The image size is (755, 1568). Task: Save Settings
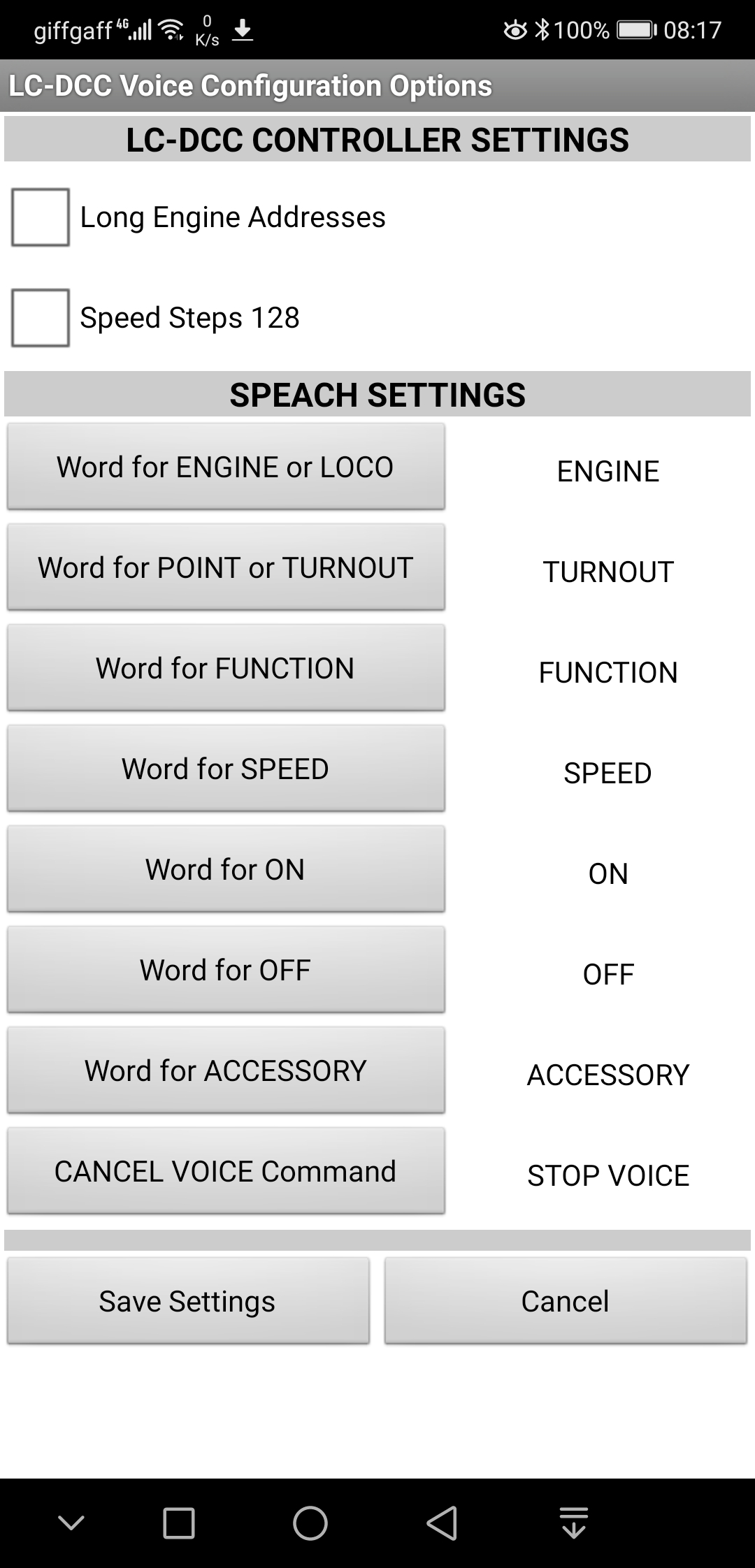(188, 1301)
